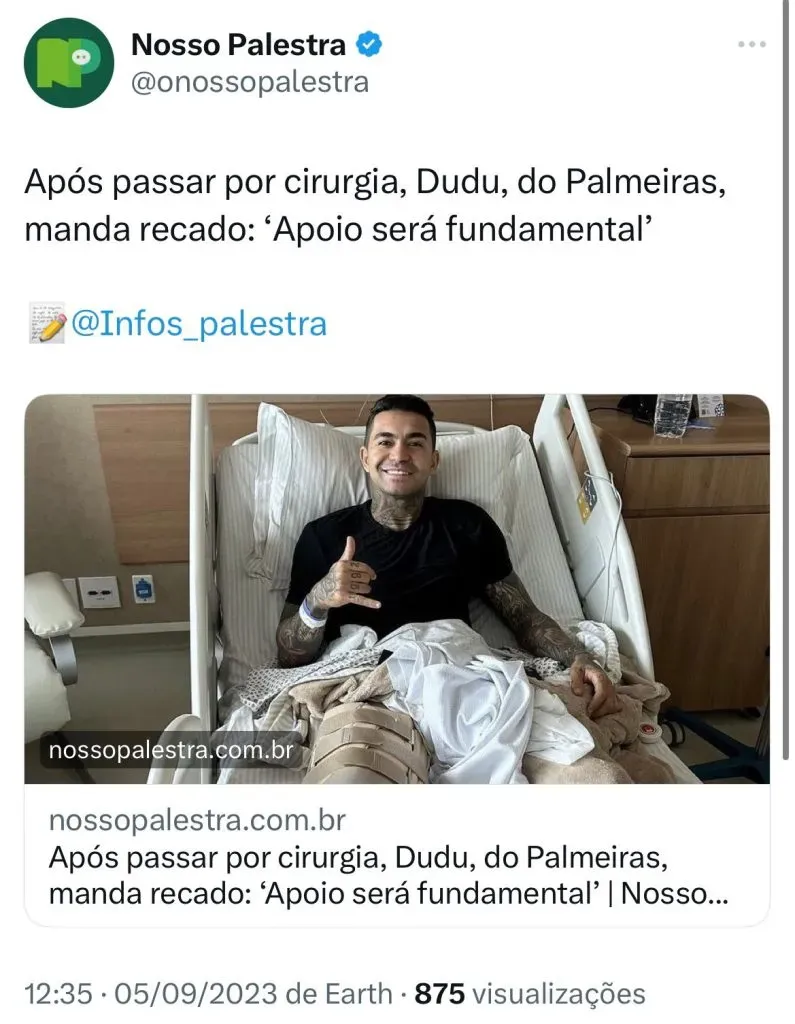Open the @onossopalestra account name

click(250, 82)
